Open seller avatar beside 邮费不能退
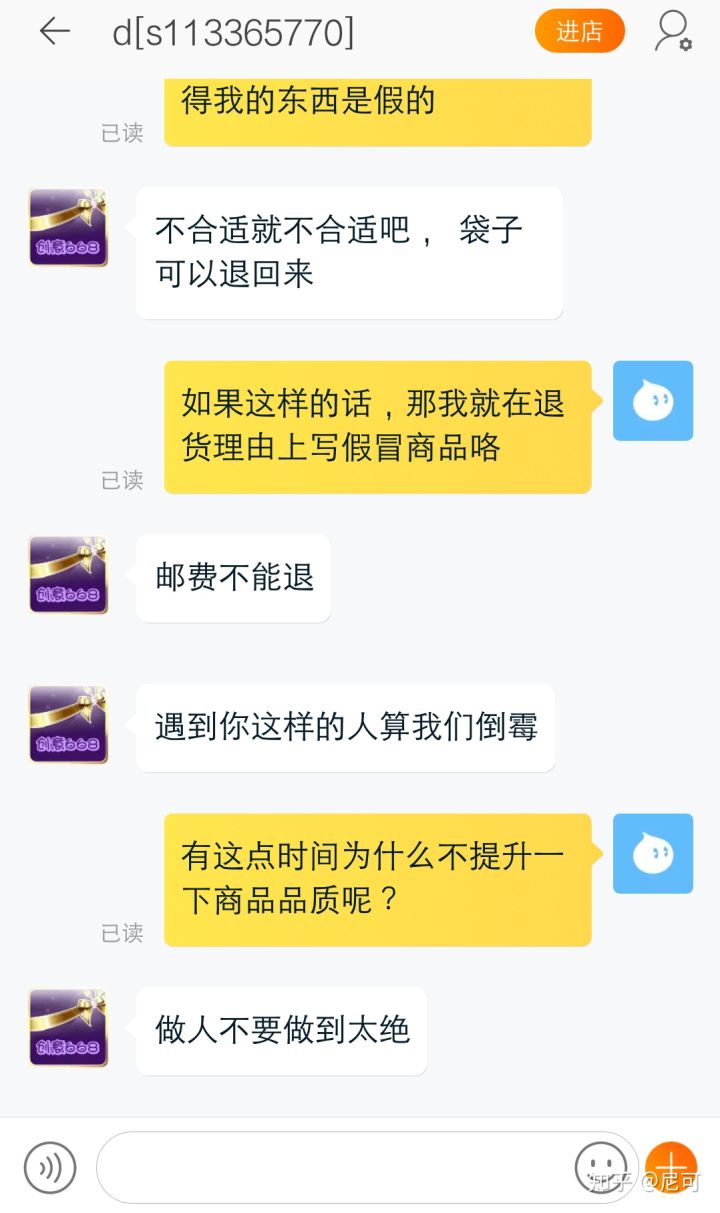720x1213 pixels. click(68, 575)
